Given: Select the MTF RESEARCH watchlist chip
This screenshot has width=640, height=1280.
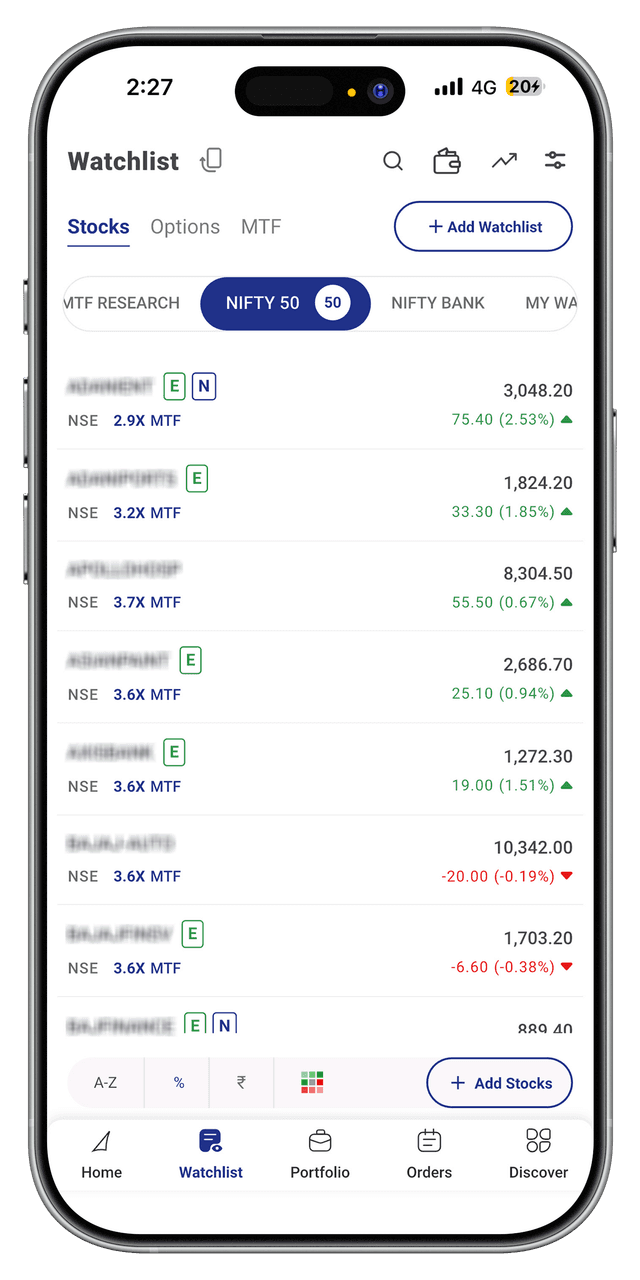Looking at the screenshot, I should tap(122, 303).
